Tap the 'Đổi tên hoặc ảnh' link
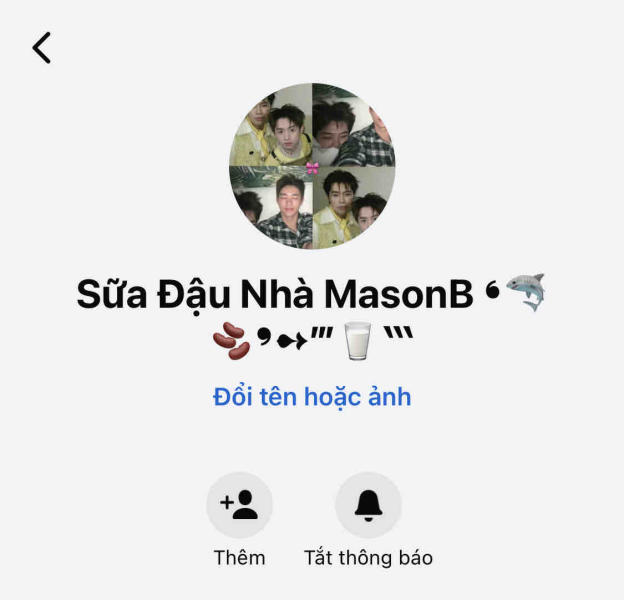This screenshot has height=600, width=624. (312, 397)
